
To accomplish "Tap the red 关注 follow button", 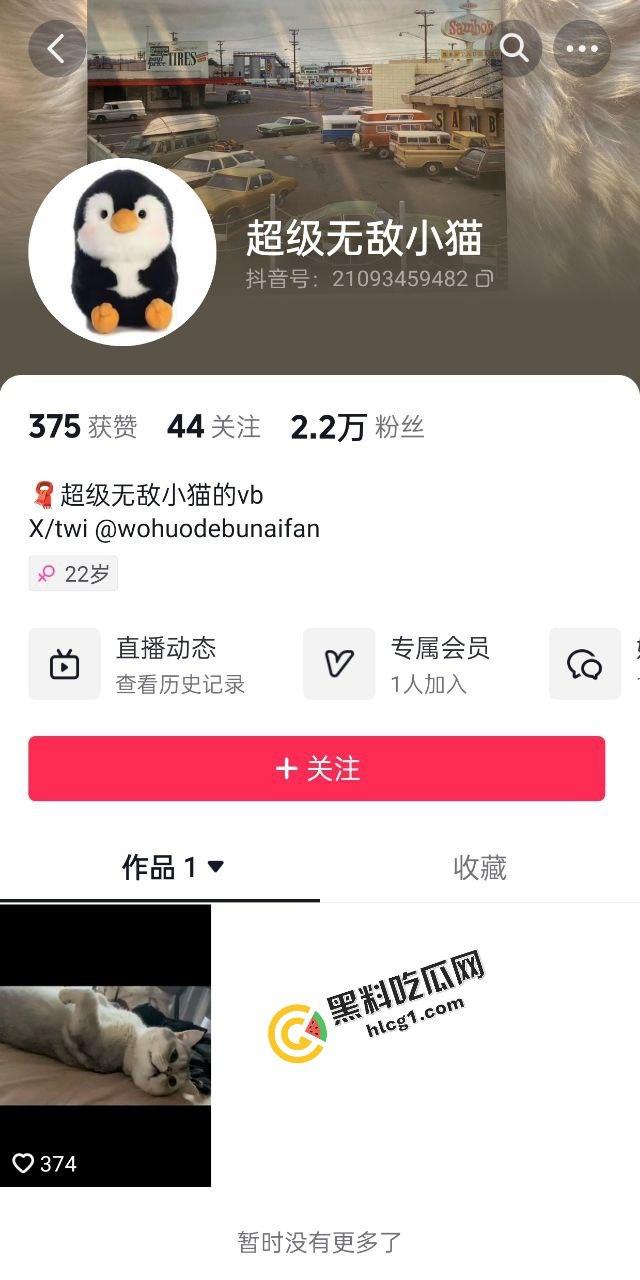I will coord(316,768).
